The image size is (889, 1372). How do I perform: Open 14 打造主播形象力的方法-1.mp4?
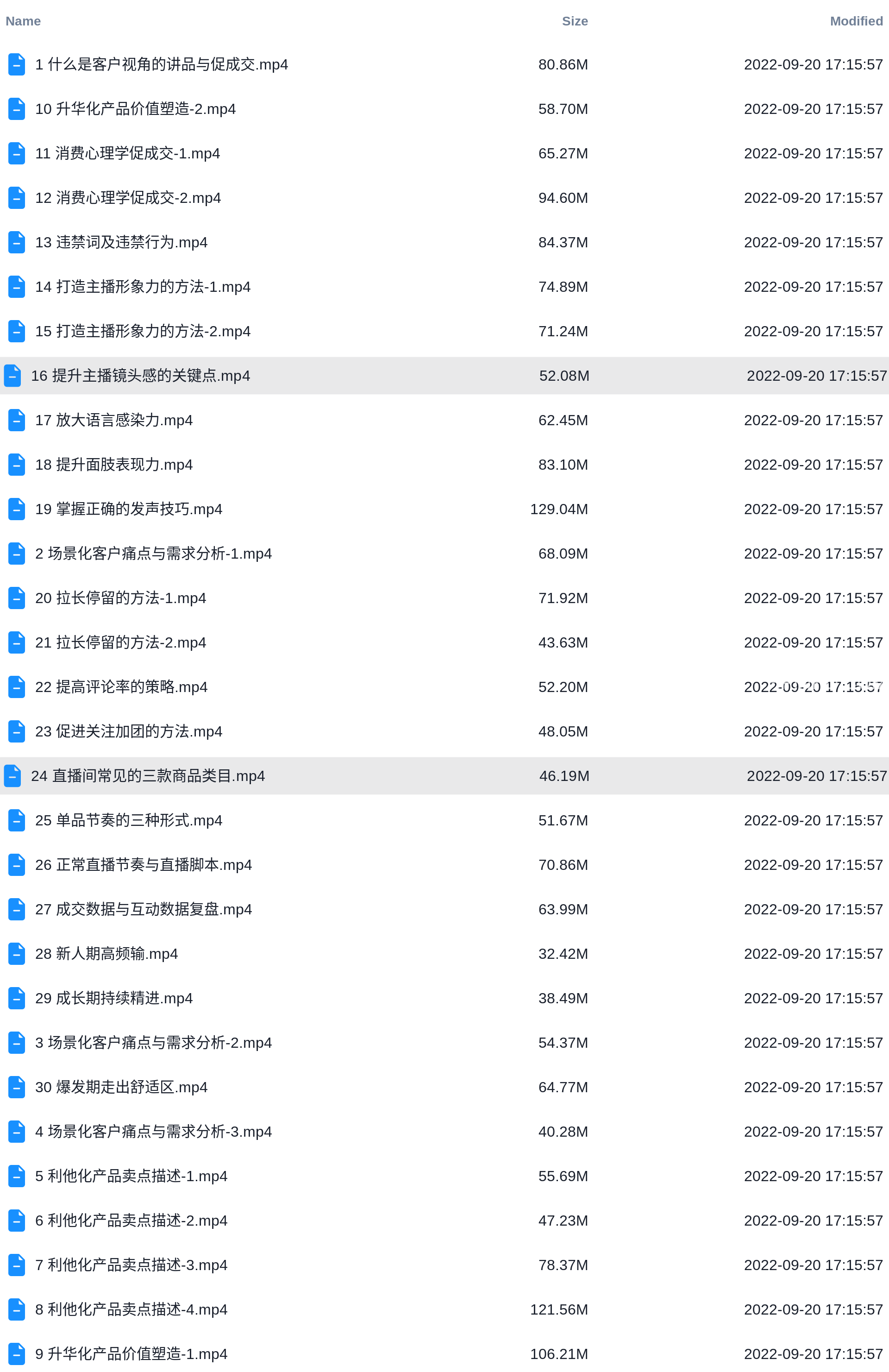[142, 287]
